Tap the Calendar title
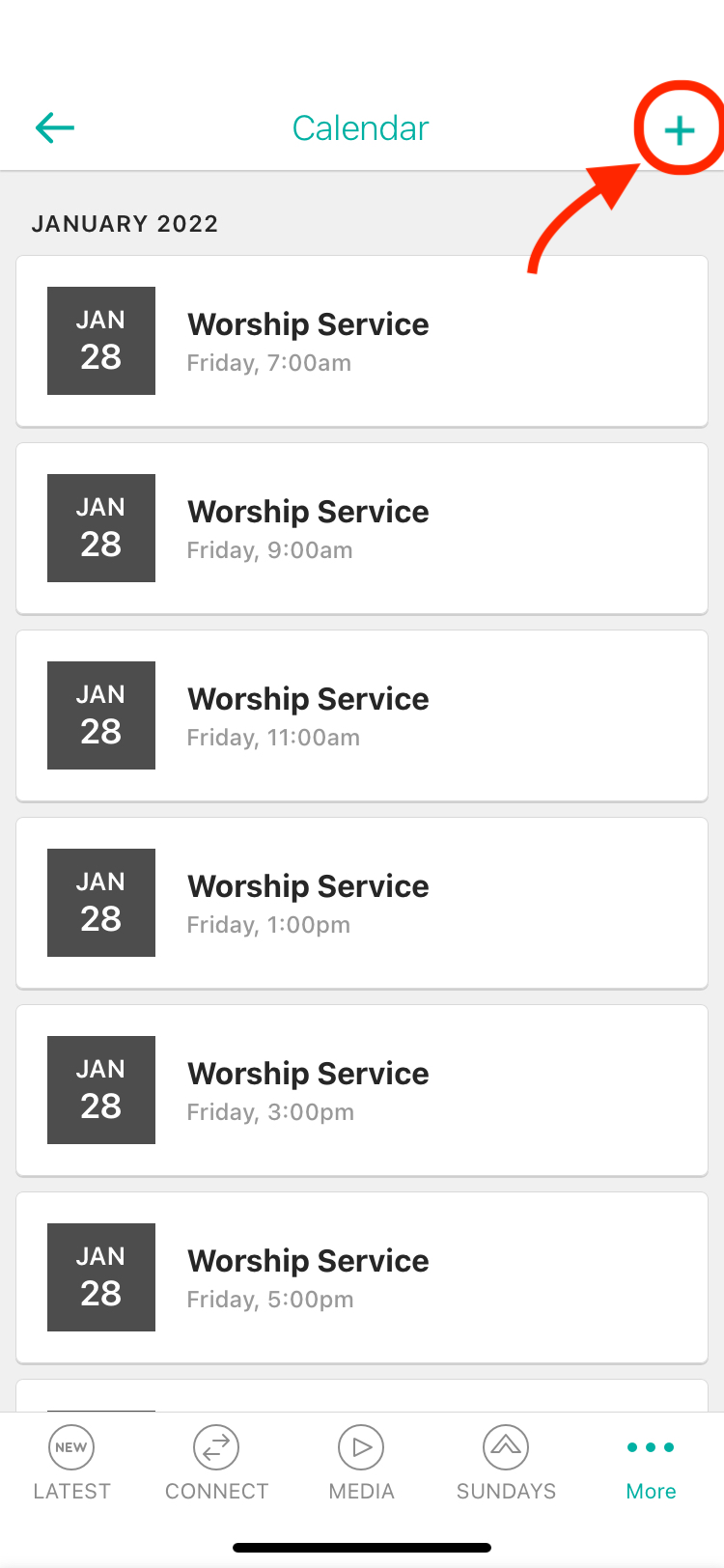 point(360,127)
